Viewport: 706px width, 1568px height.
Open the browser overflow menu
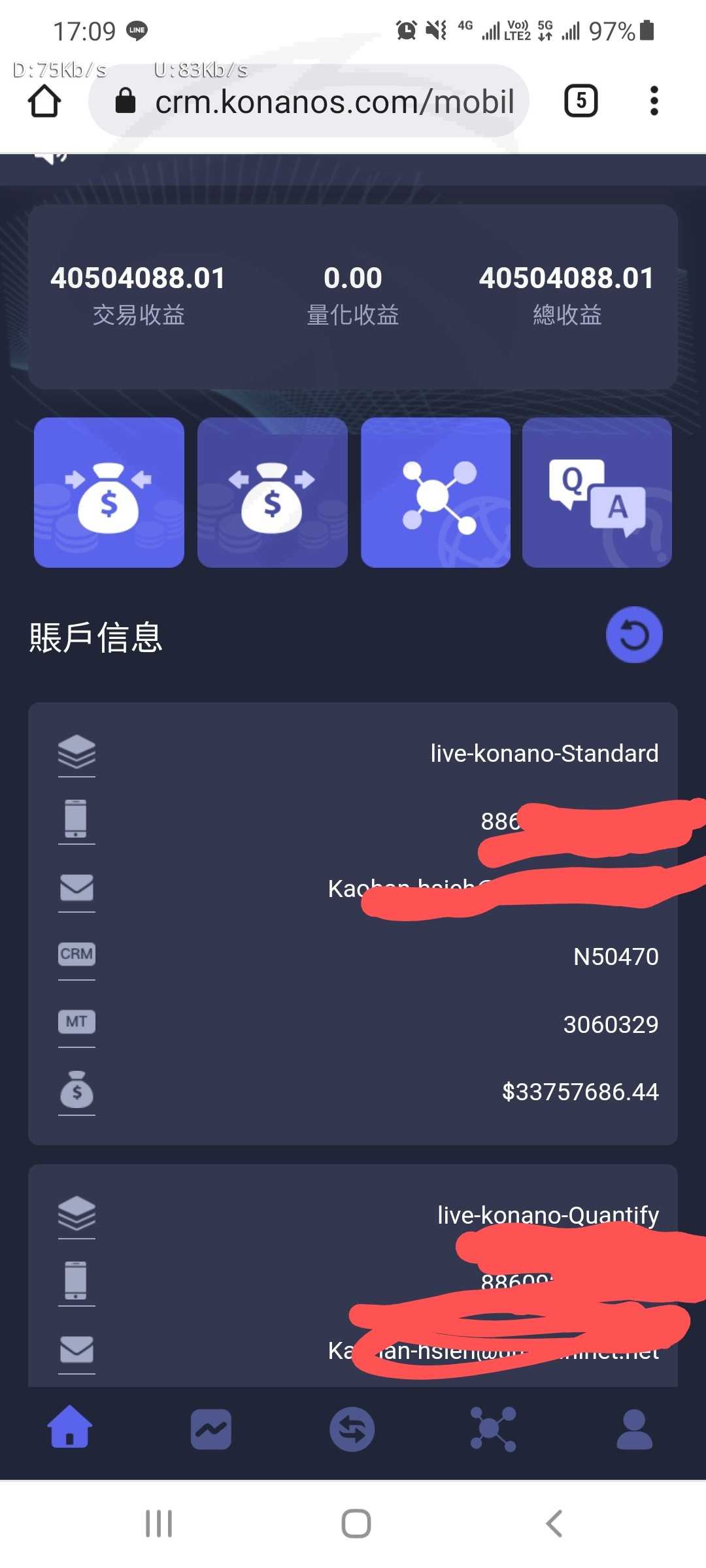[654, 101]
